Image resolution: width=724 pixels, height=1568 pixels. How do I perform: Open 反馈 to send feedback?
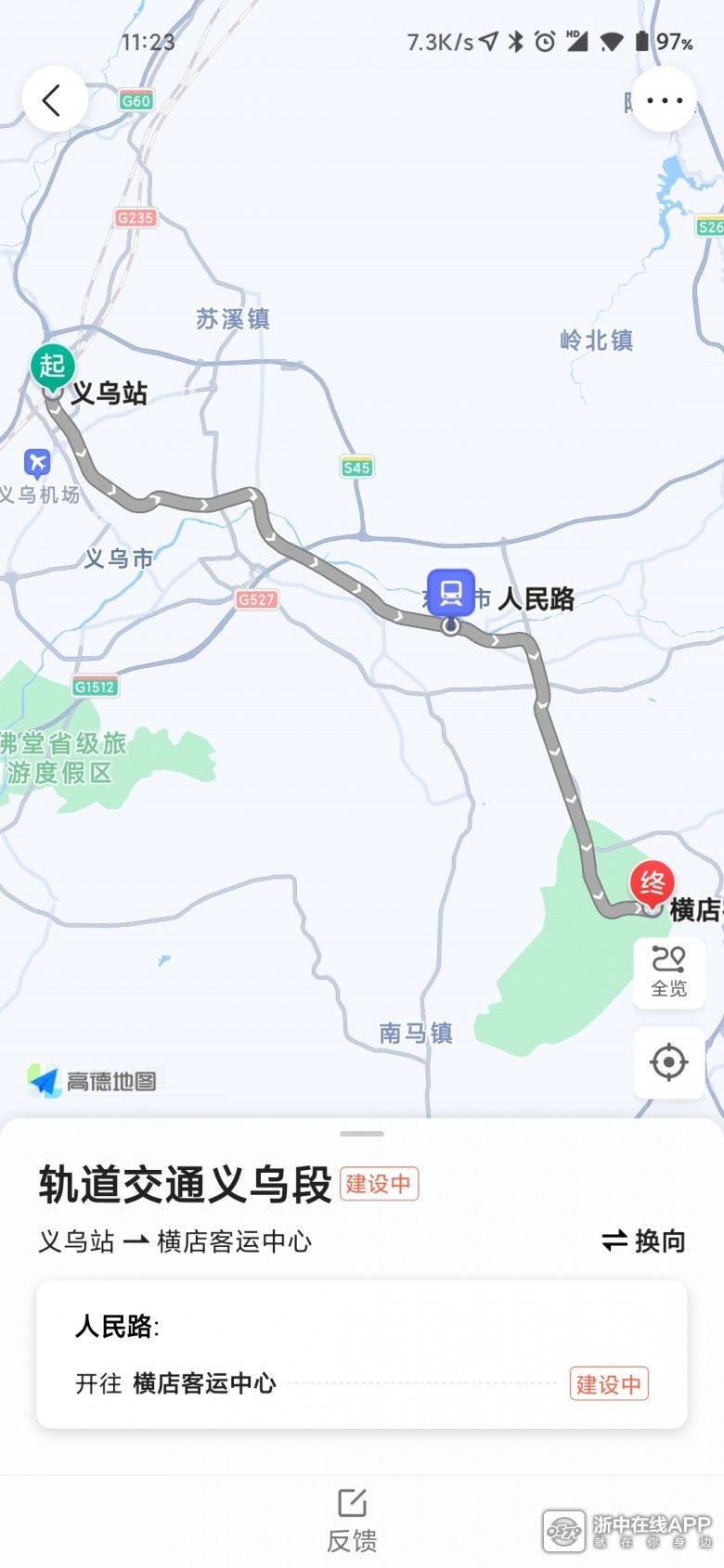[x=352, y=1520]
